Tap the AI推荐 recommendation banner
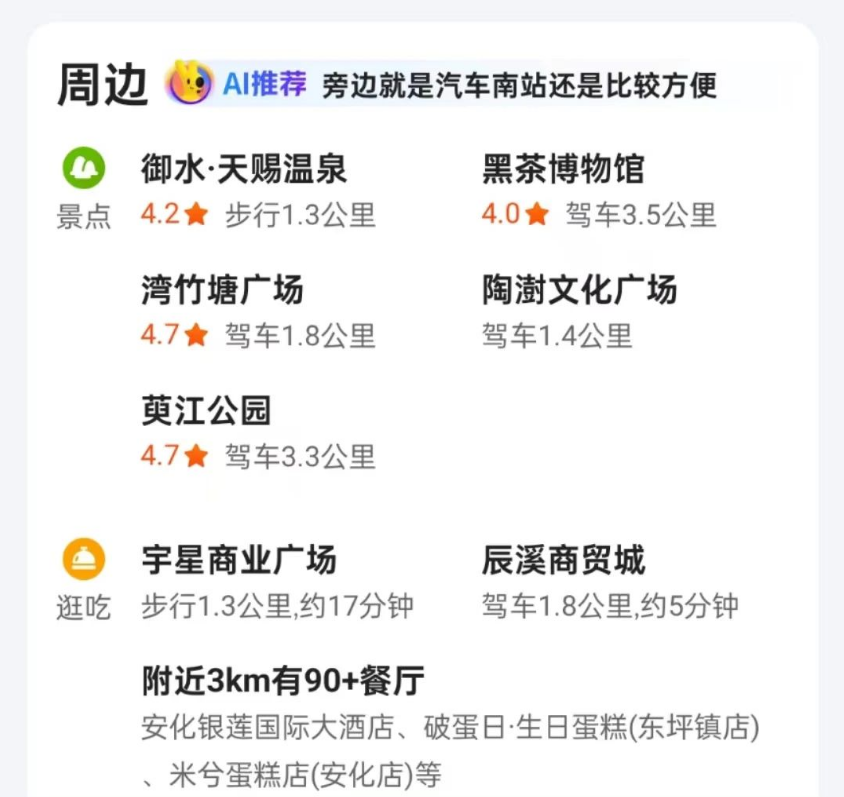 (440, 84)
